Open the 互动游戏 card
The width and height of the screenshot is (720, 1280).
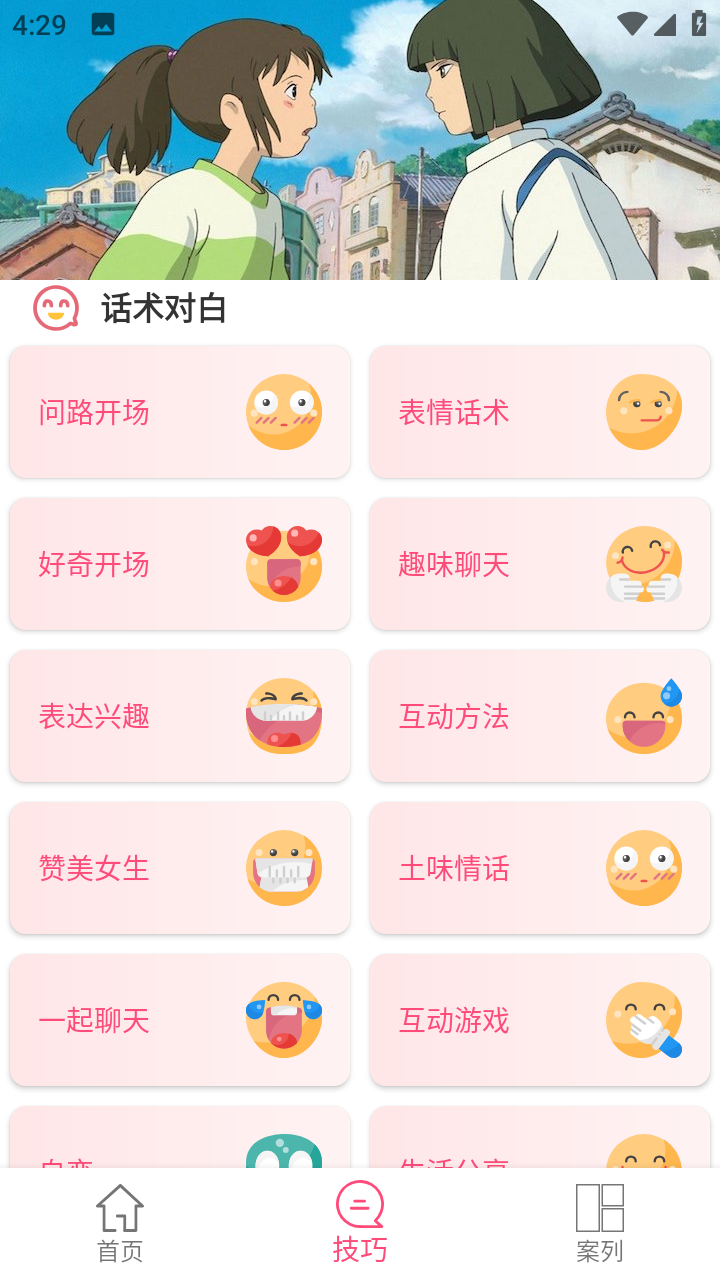click(x=540, y=1020)
